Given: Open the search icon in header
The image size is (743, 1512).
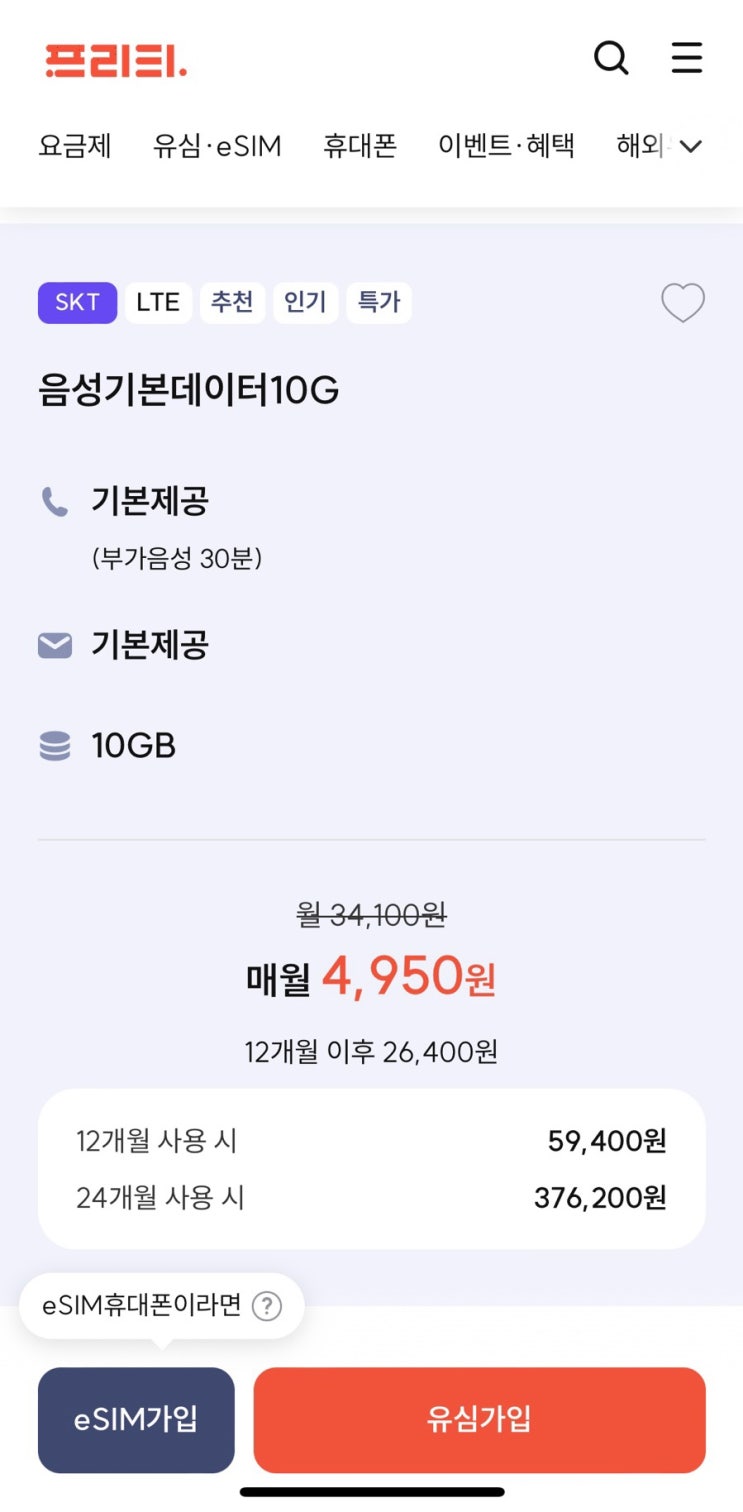Looking at the screenshot, I should click(x=611, y=59).
